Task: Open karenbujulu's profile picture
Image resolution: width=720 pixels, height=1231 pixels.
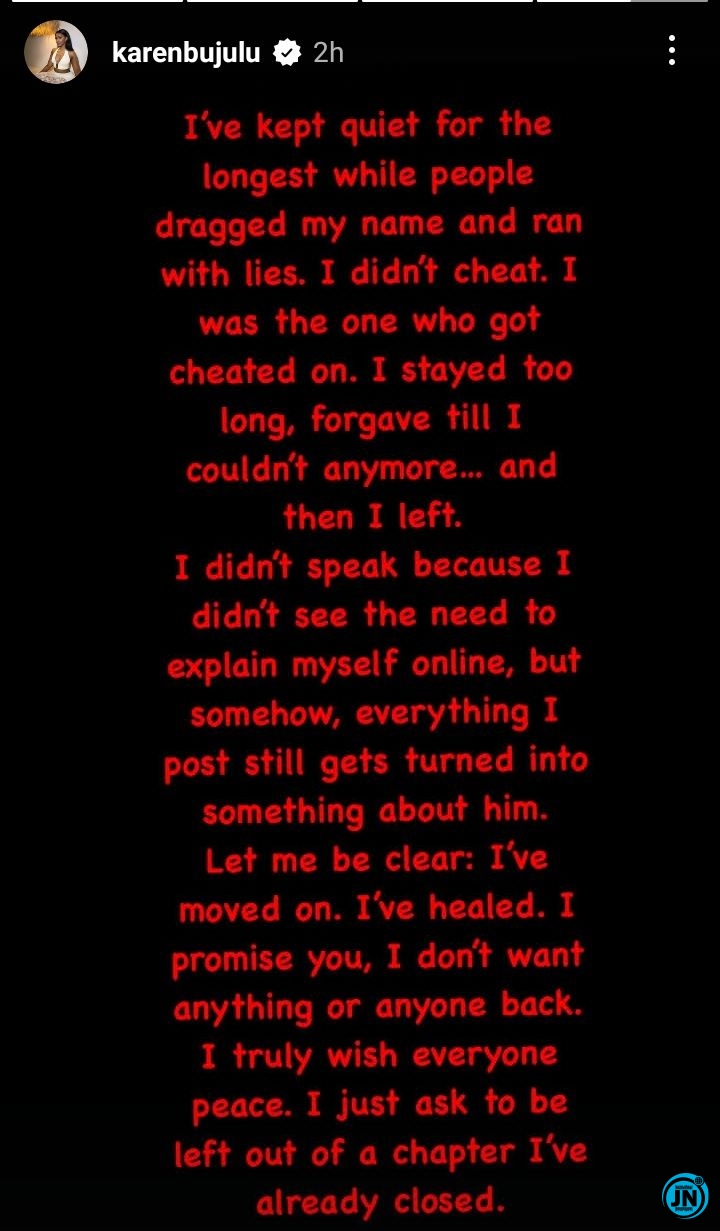Action: coord(56,52)
